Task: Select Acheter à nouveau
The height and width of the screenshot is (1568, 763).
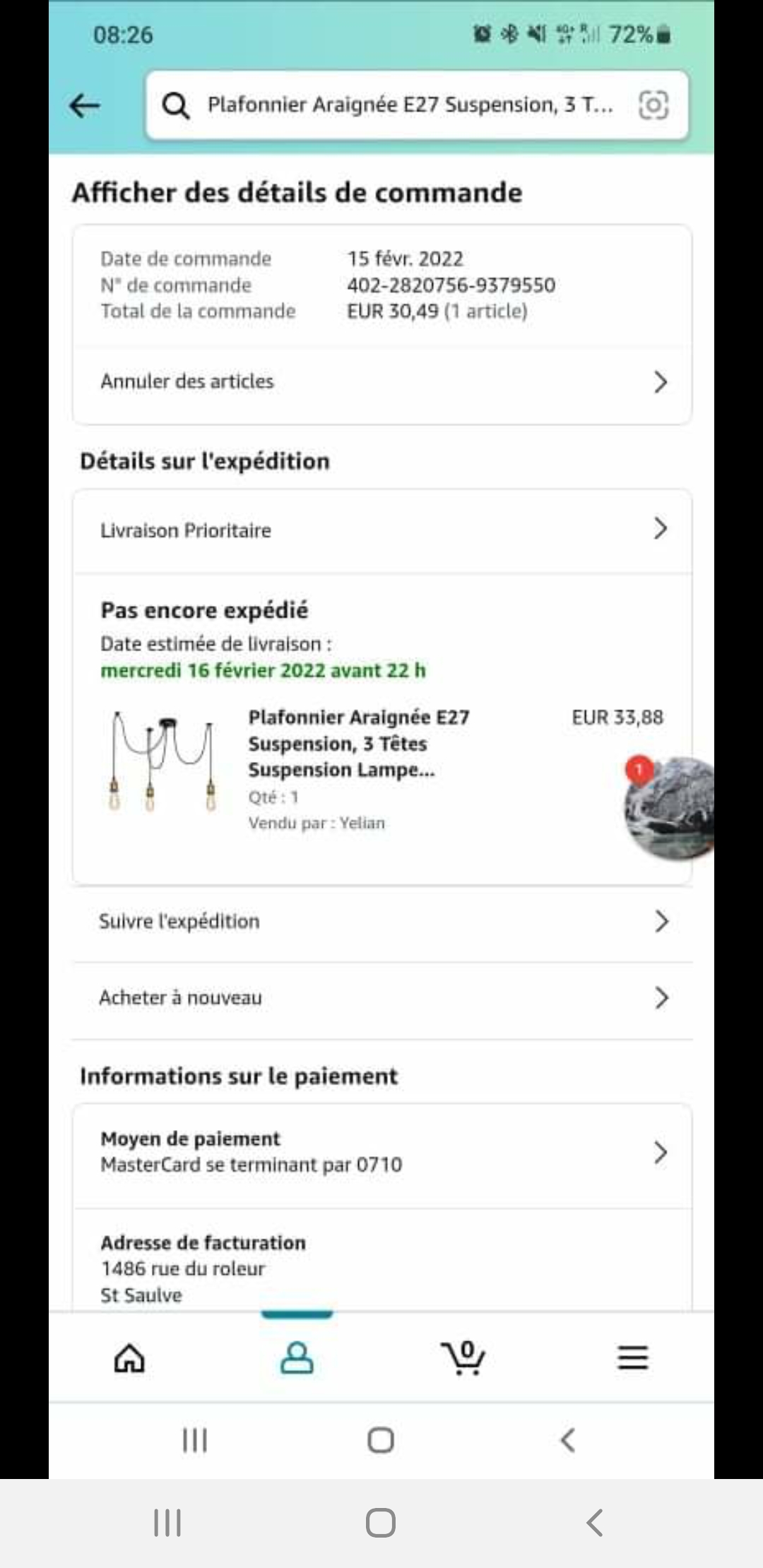Action: click(x=381, y=997)
